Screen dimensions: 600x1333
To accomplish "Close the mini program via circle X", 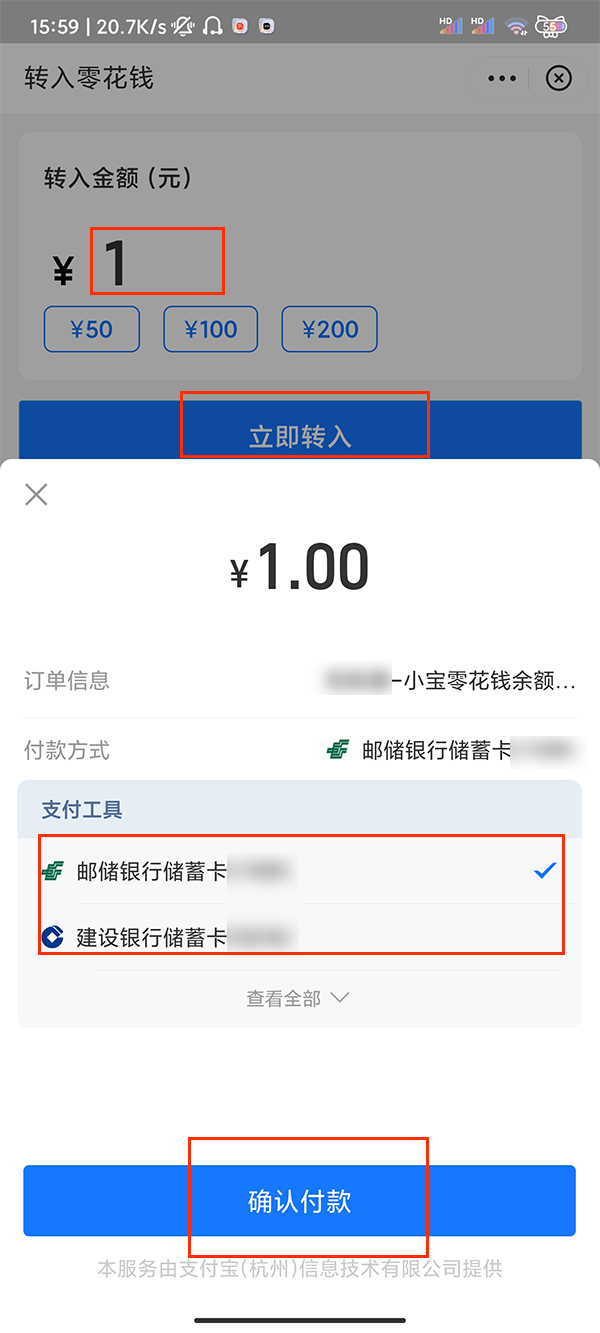I will [560, 78].
